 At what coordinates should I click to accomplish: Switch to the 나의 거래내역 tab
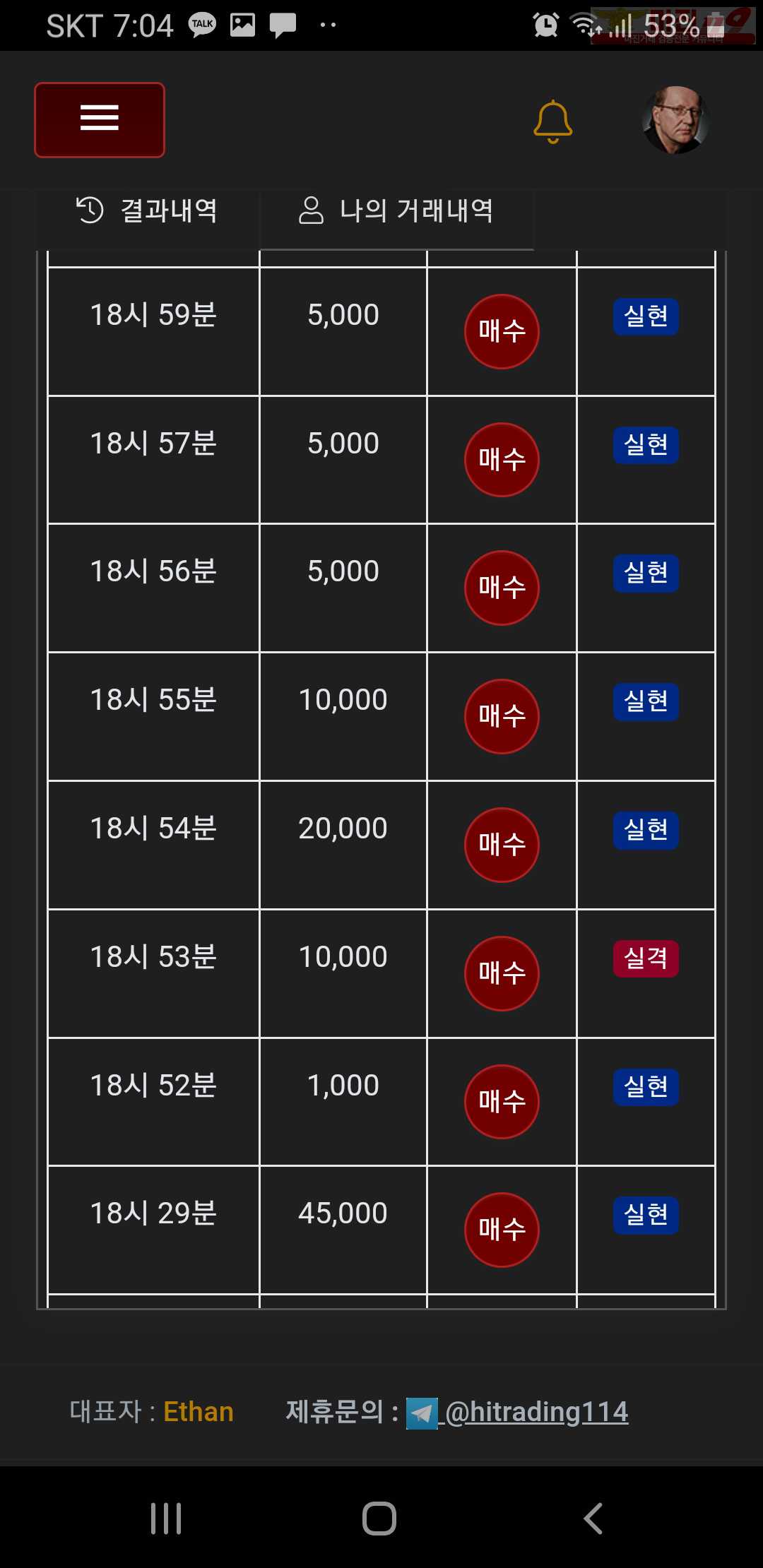click(x=396, y=210)
